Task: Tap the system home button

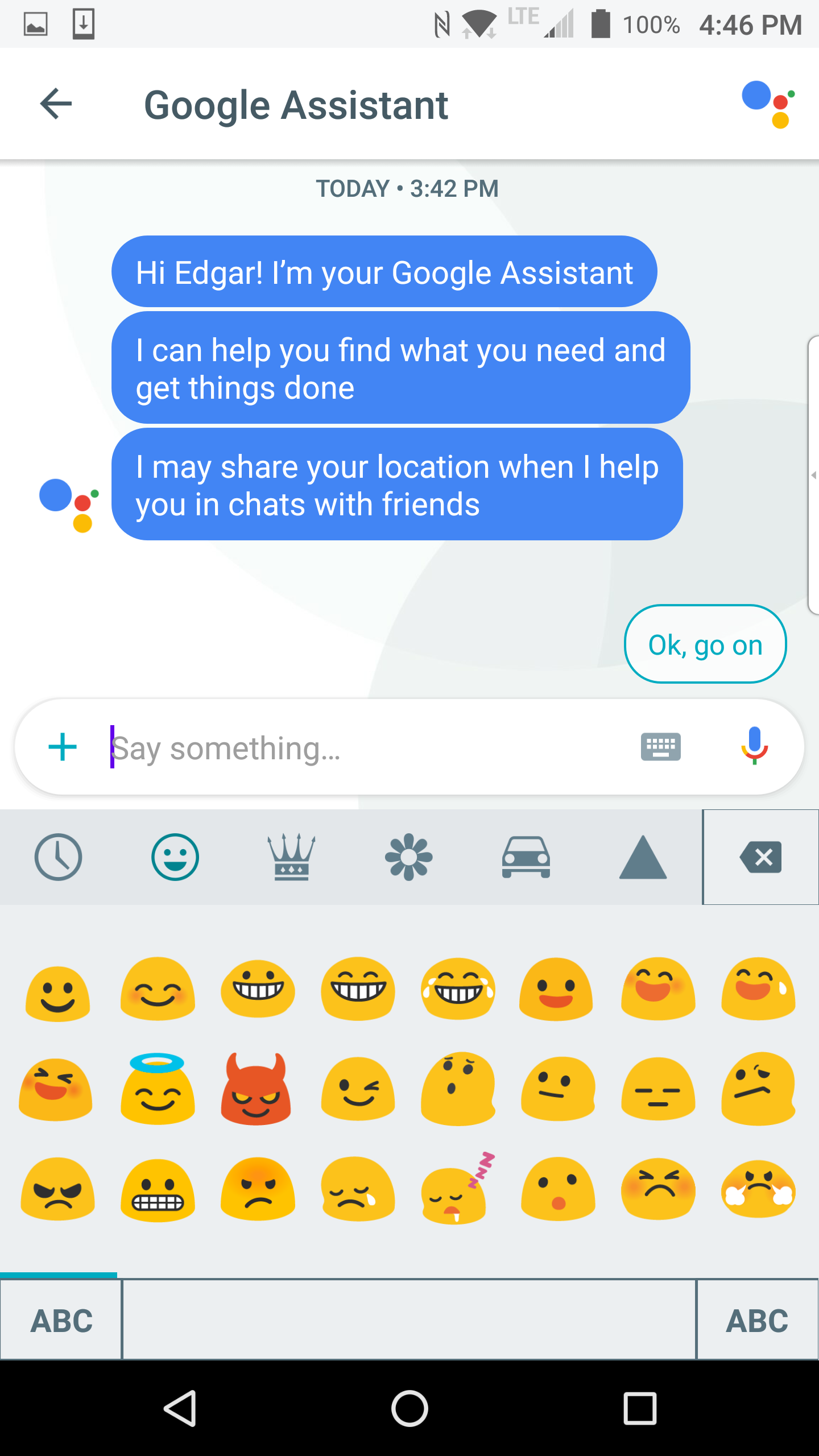Action: tap(409, 1409)
